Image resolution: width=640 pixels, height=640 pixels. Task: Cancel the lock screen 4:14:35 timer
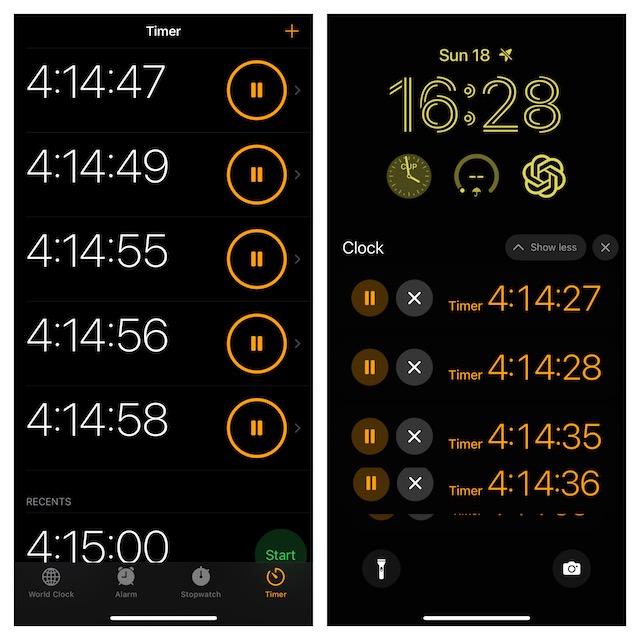pos(415,436)
